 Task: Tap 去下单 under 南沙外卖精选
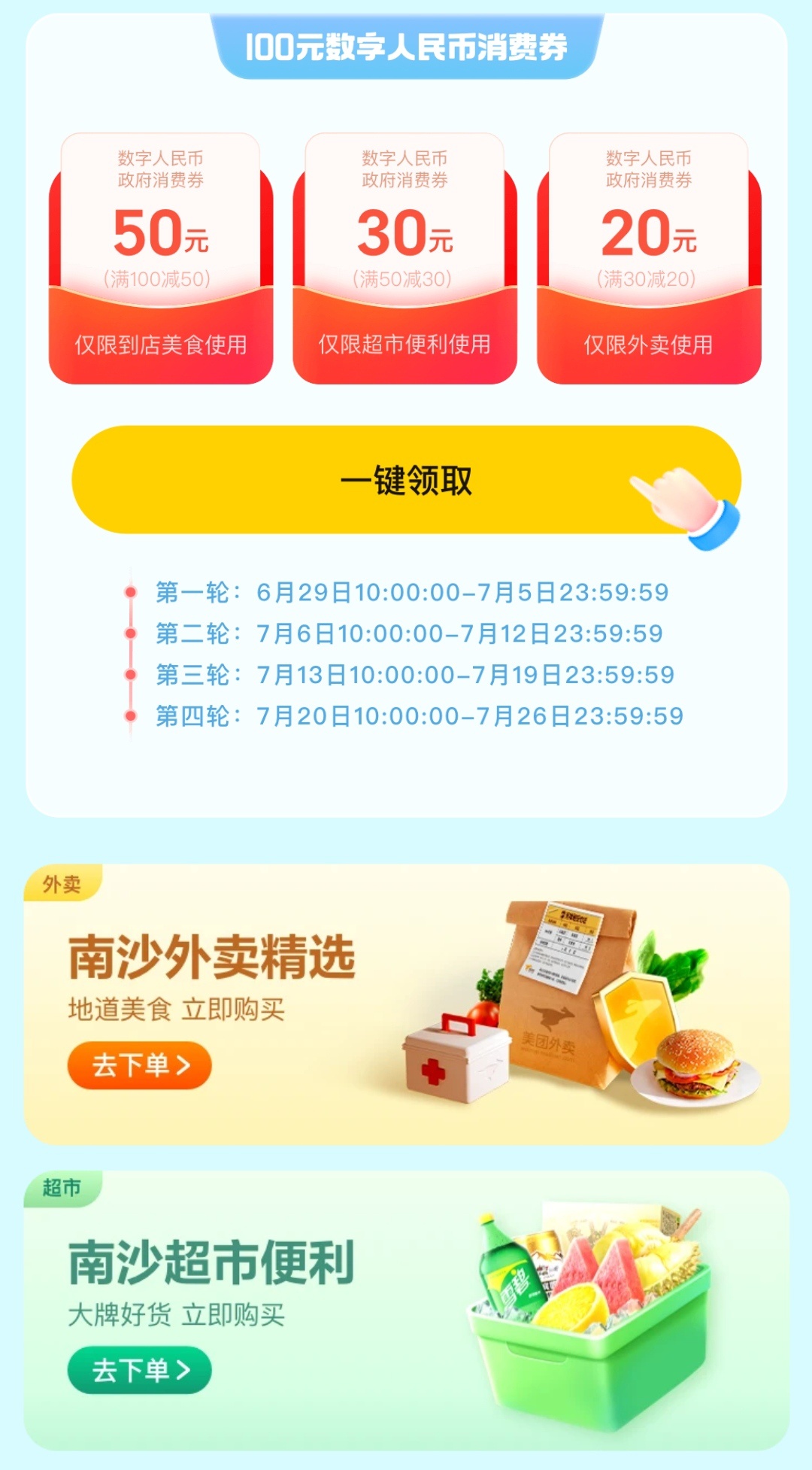[x=140, y=1065]
